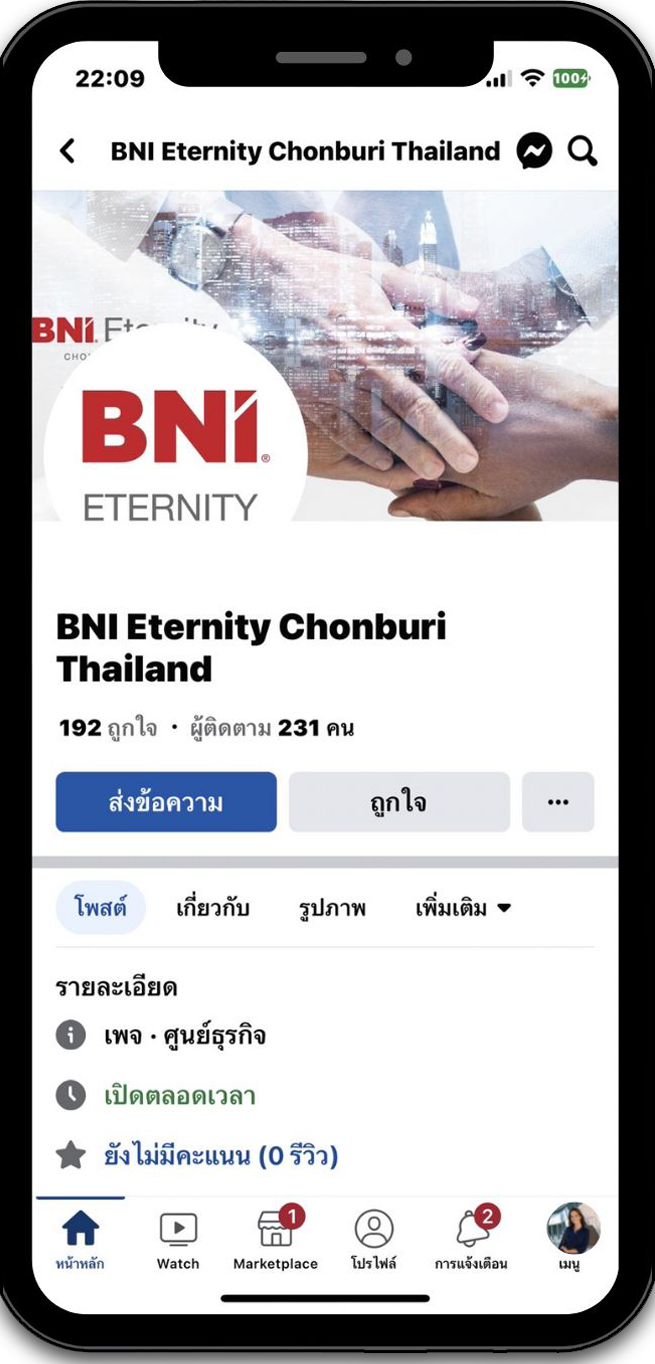
Task: Tap the BNI Eternity profile picture
Action: click(x=172, y=440)
